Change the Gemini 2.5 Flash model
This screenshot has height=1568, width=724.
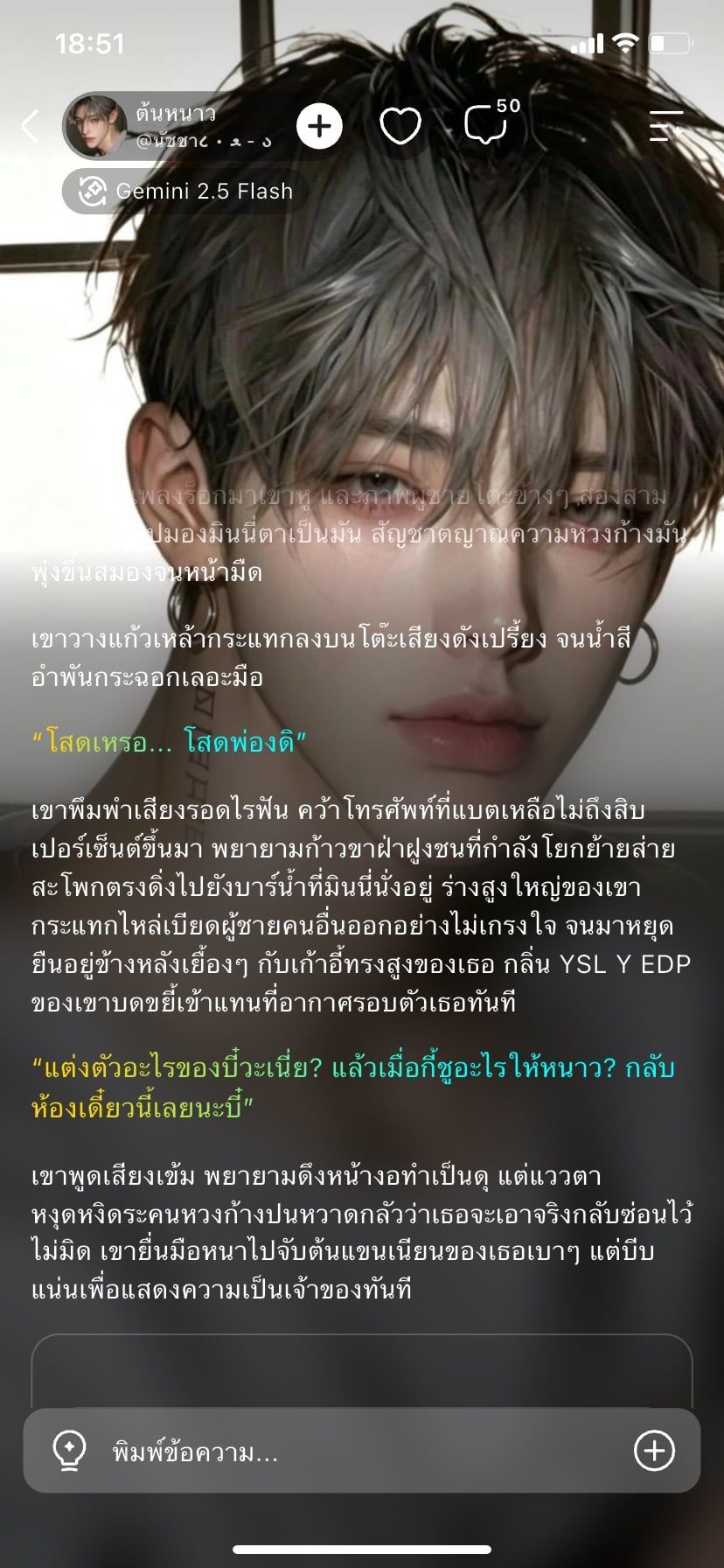185,191
